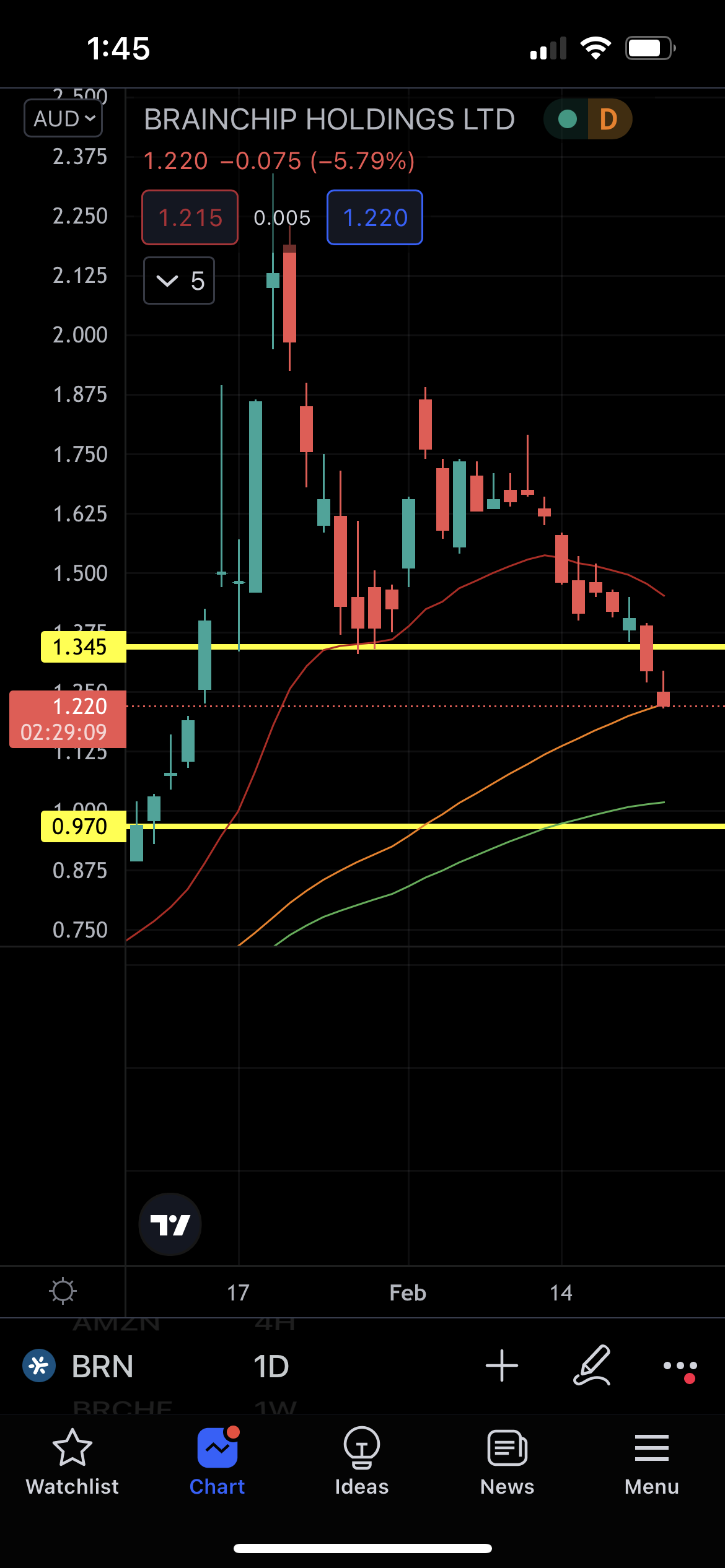Go to the Watchlist tab
This screenshot has width=725, height=1568.
[72, 1462]
